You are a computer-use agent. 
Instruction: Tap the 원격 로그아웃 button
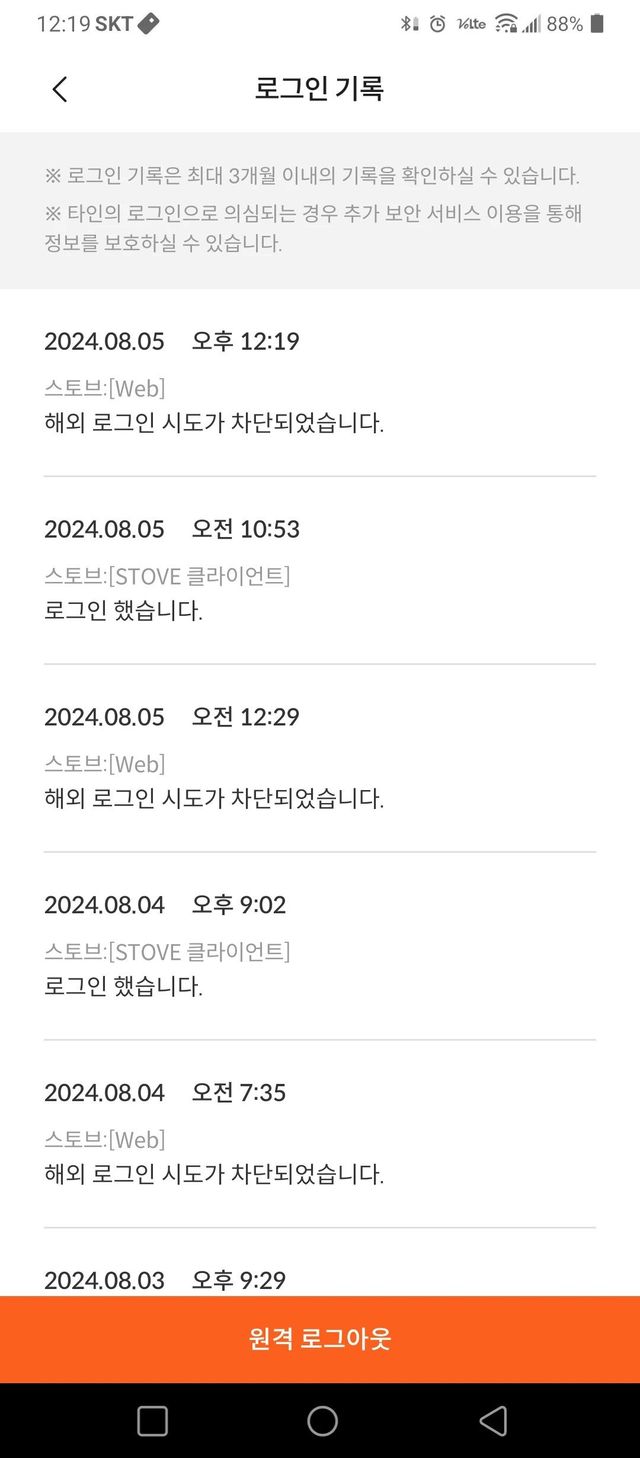pyautogui.click(x=320, y=1339)
